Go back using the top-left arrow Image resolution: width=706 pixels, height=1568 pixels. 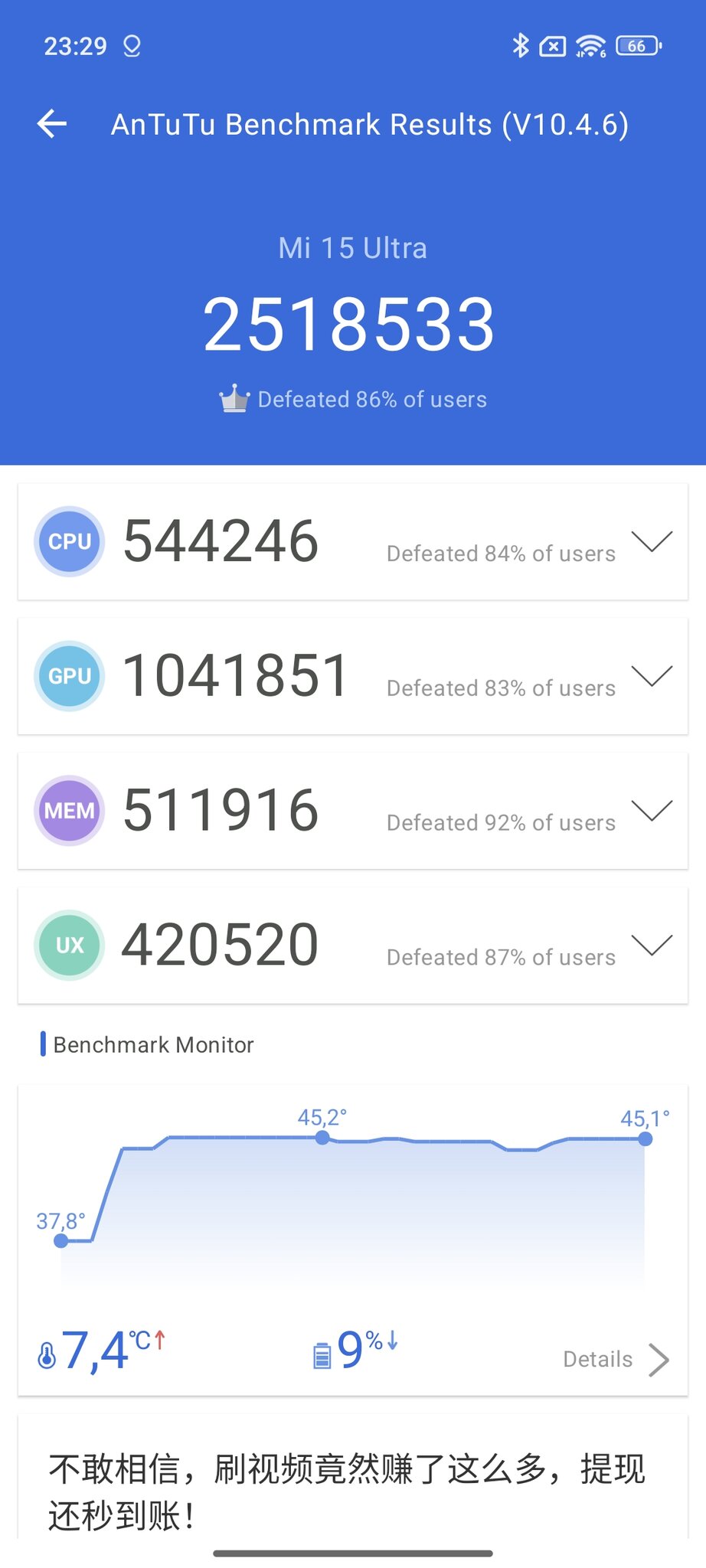52,124
